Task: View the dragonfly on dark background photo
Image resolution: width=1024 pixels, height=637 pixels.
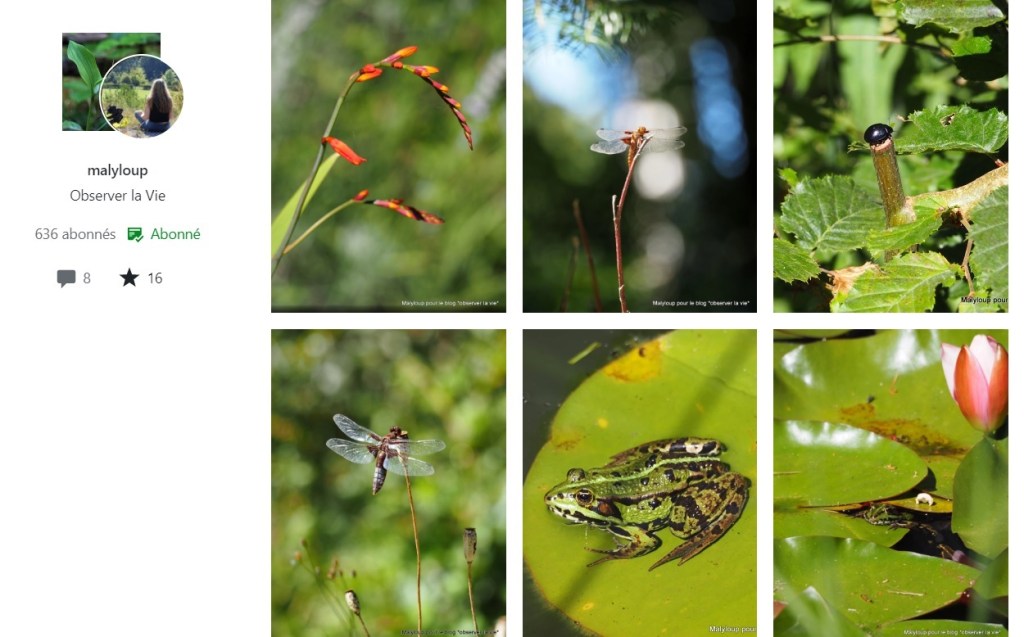Action: [x=639, y=156]
